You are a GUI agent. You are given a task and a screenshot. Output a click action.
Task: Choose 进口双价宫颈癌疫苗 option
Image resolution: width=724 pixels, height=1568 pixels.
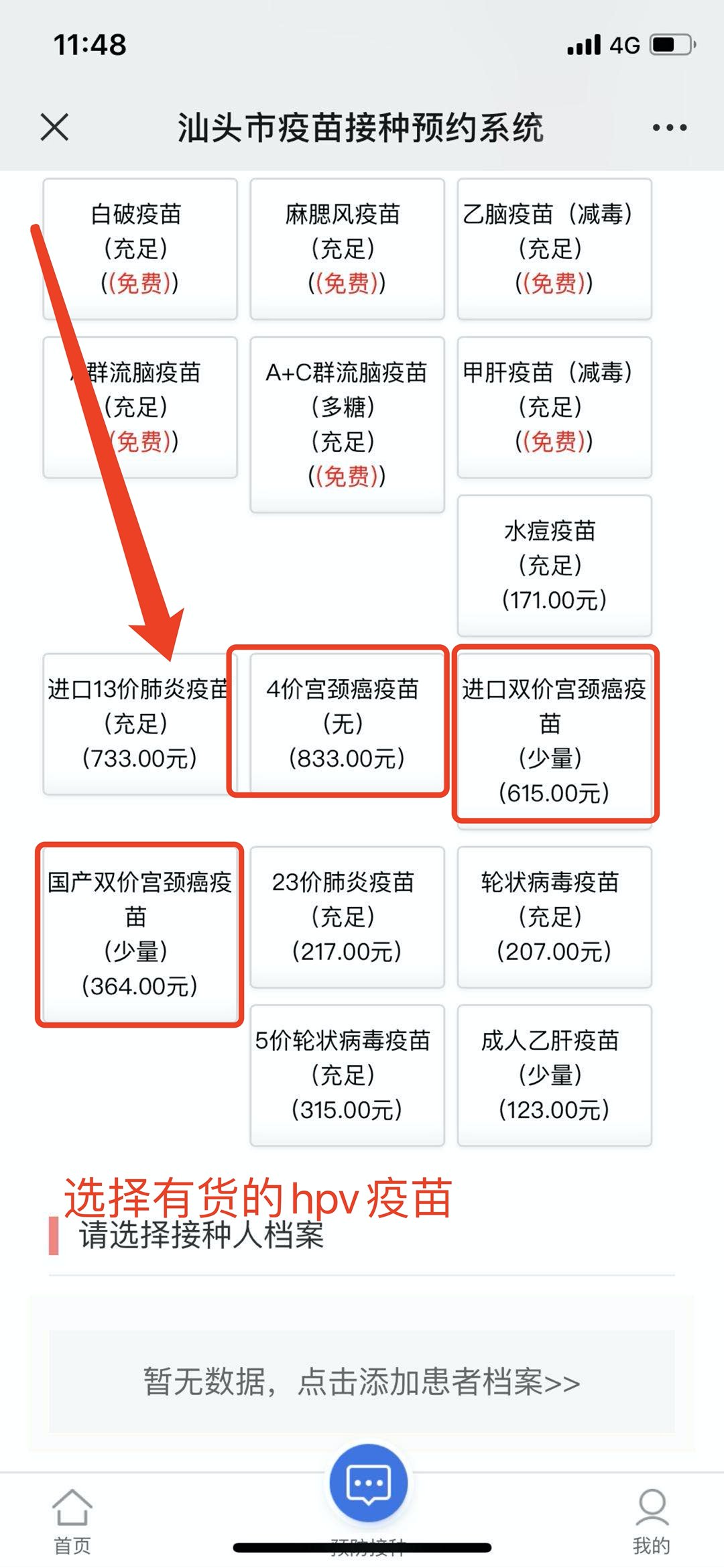[554, 740]
